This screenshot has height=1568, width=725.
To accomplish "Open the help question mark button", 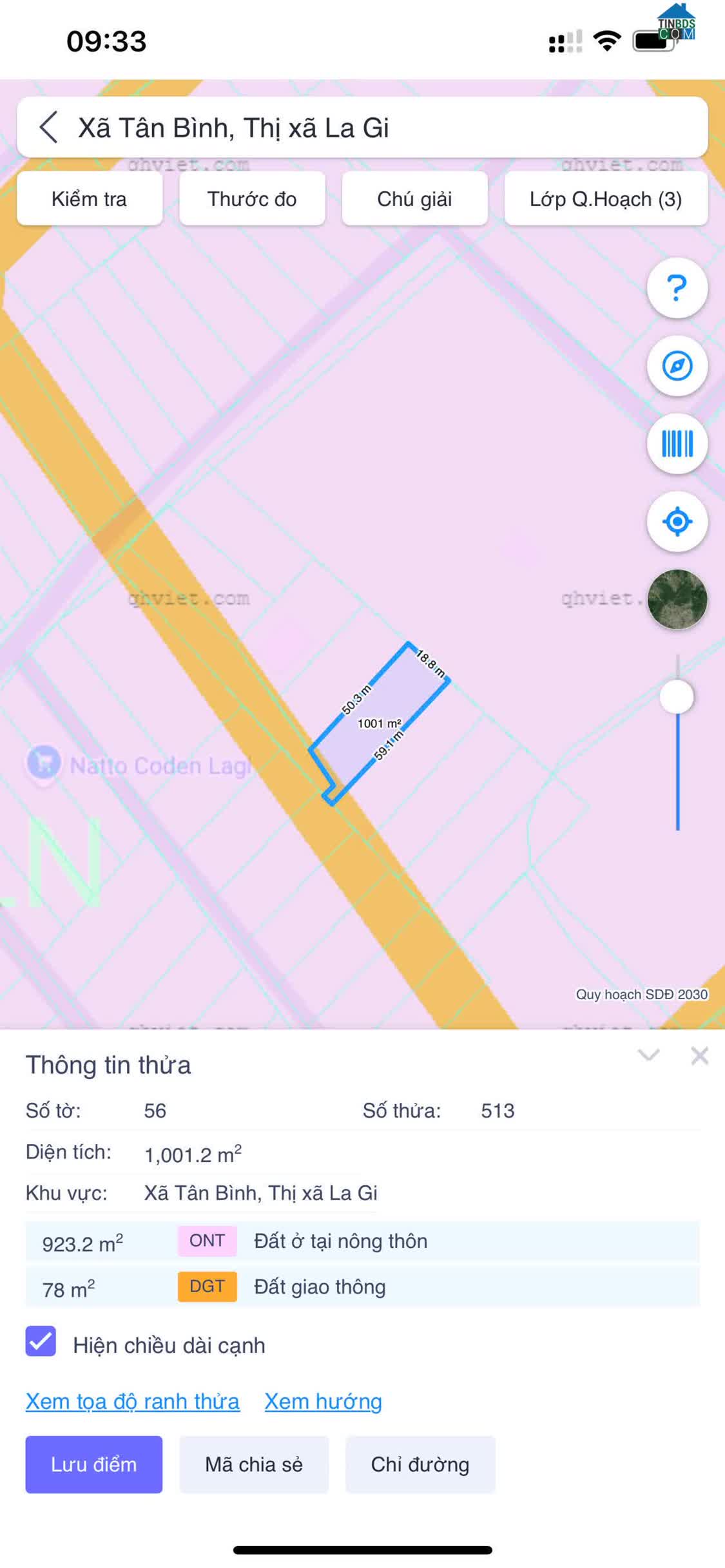I will pos(677,287).
